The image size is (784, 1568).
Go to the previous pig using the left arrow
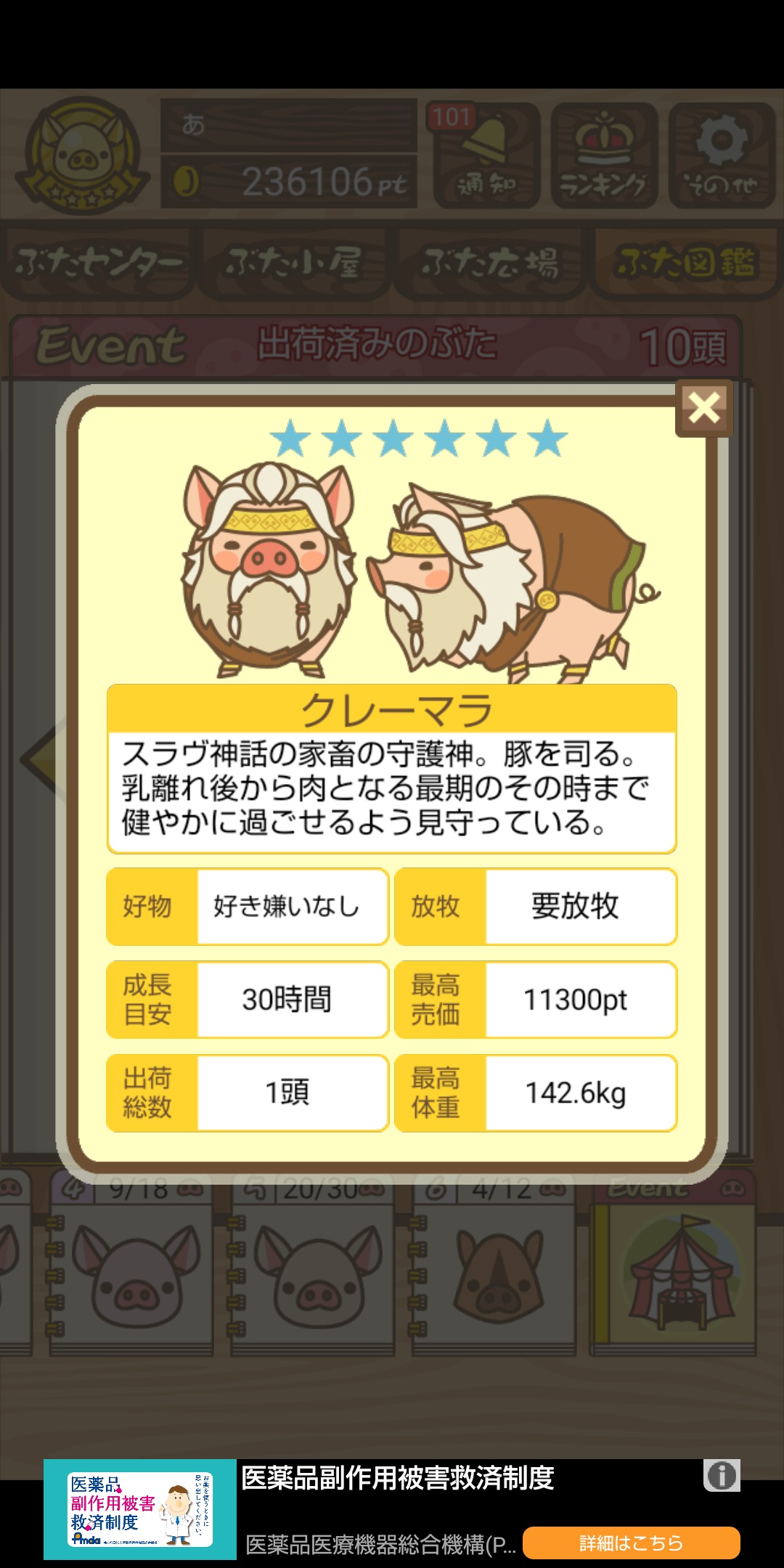tap(40, 760)
